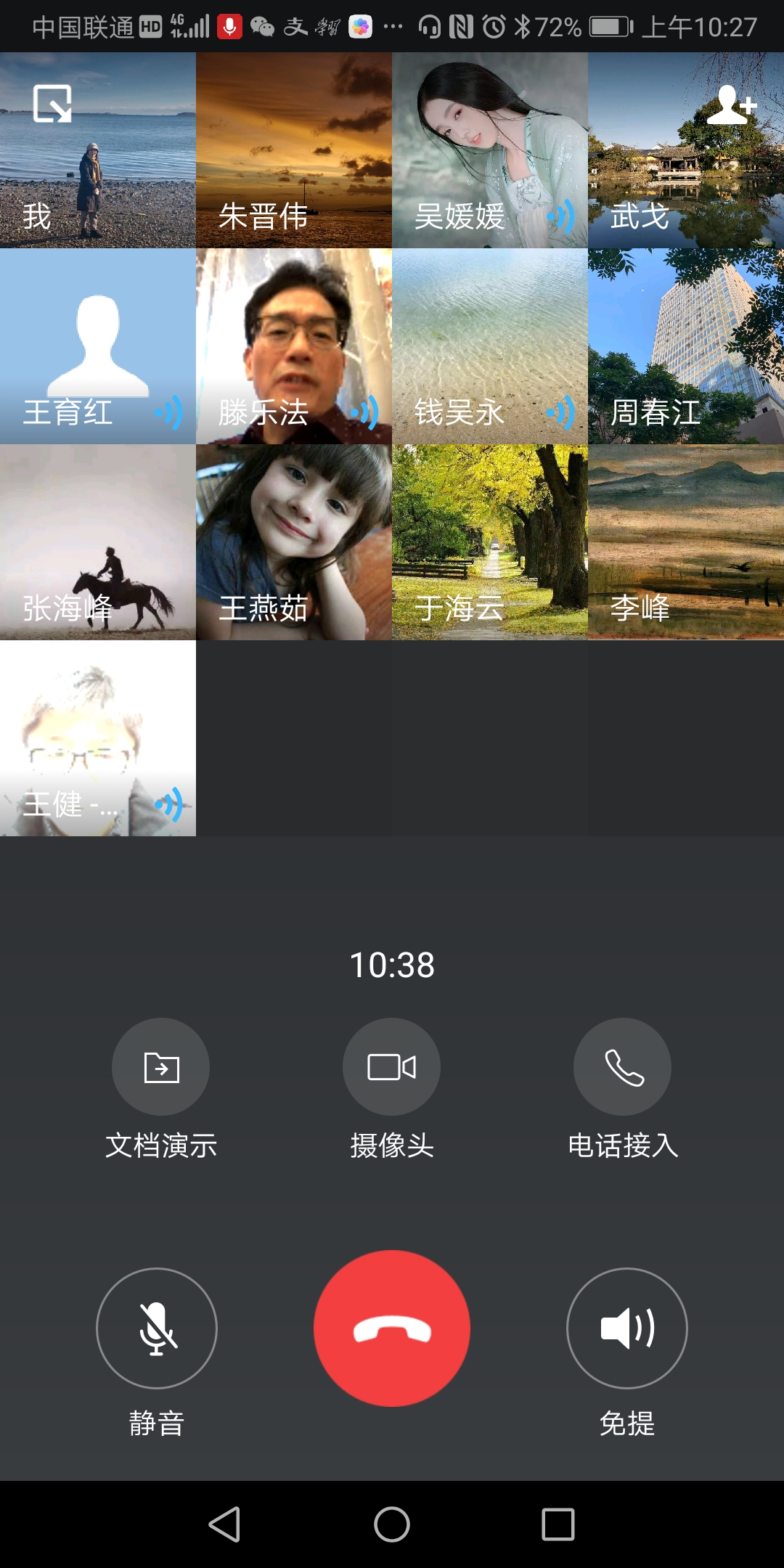The width and height of the screenshot is (784, 1568).
Task: Return to the home screen
Action: point(392,1524)
